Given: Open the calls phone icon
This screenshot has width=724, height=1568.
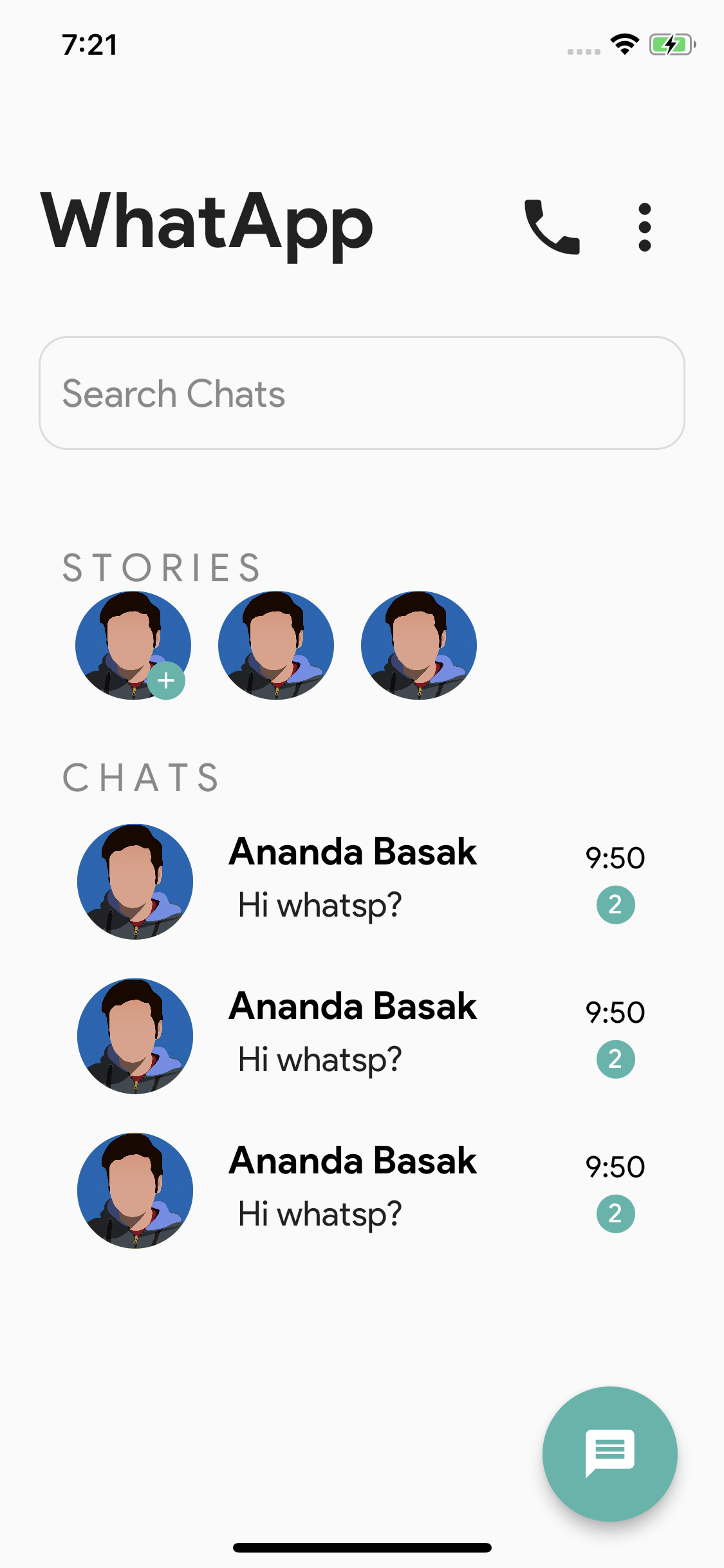Looking at the screenshot, I should tap(552, 227).
